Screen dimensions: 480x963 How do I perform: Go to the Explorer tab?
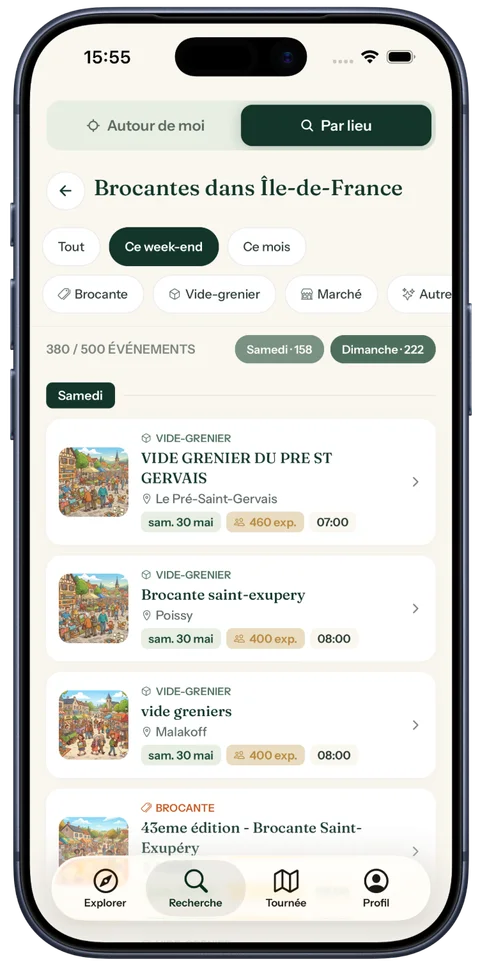[x=105, y=889]
